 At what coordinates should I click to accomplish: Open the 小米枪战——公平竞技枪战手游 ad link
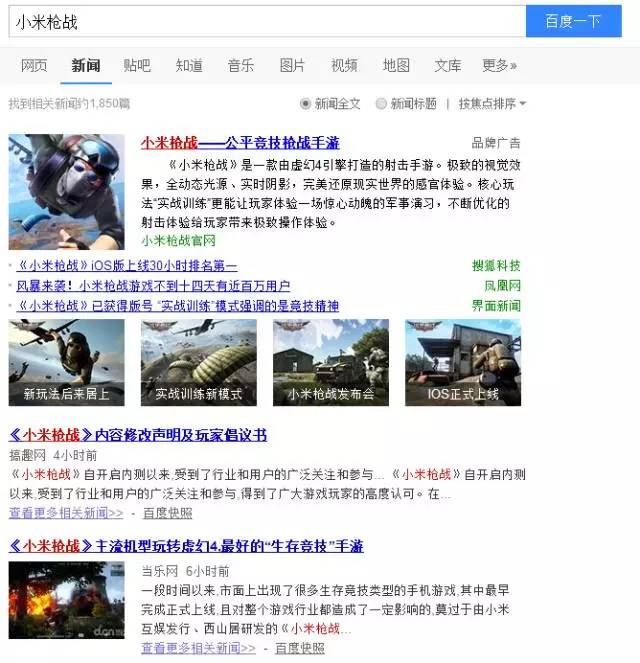point(240,143)
